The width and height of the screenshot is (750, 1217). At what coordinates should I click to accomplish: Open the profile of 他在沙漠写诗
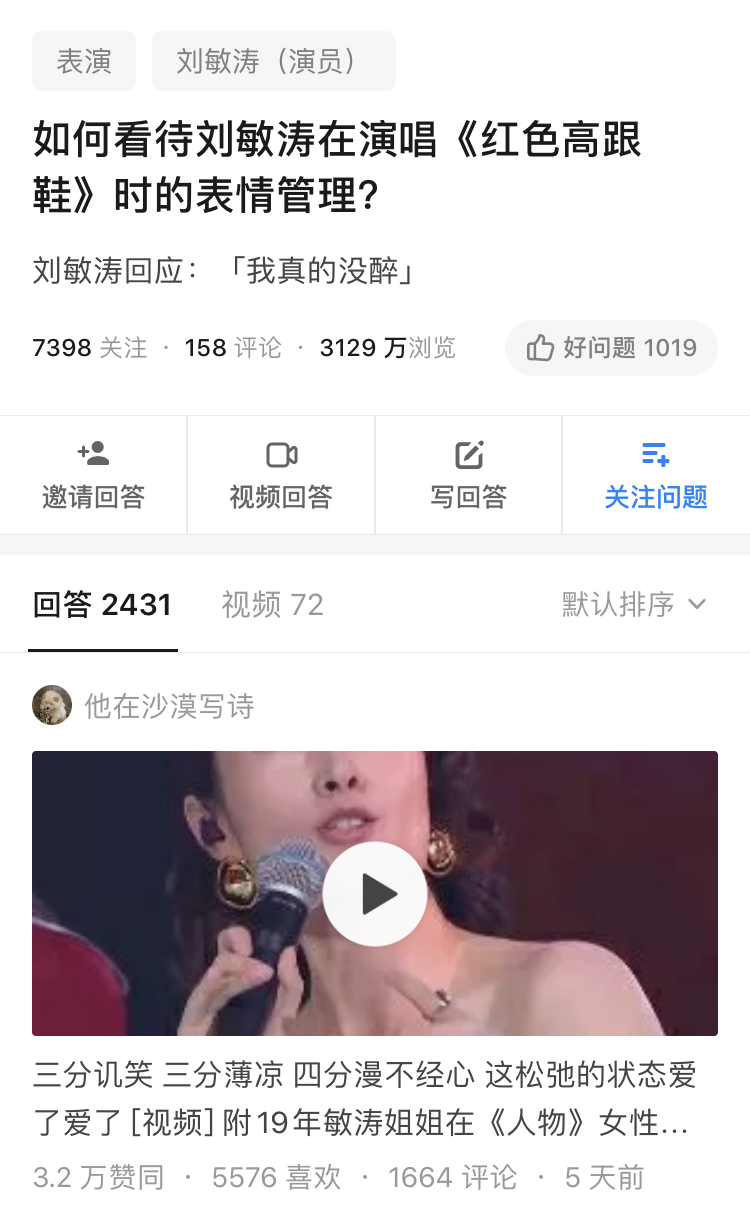coord(168,706)
